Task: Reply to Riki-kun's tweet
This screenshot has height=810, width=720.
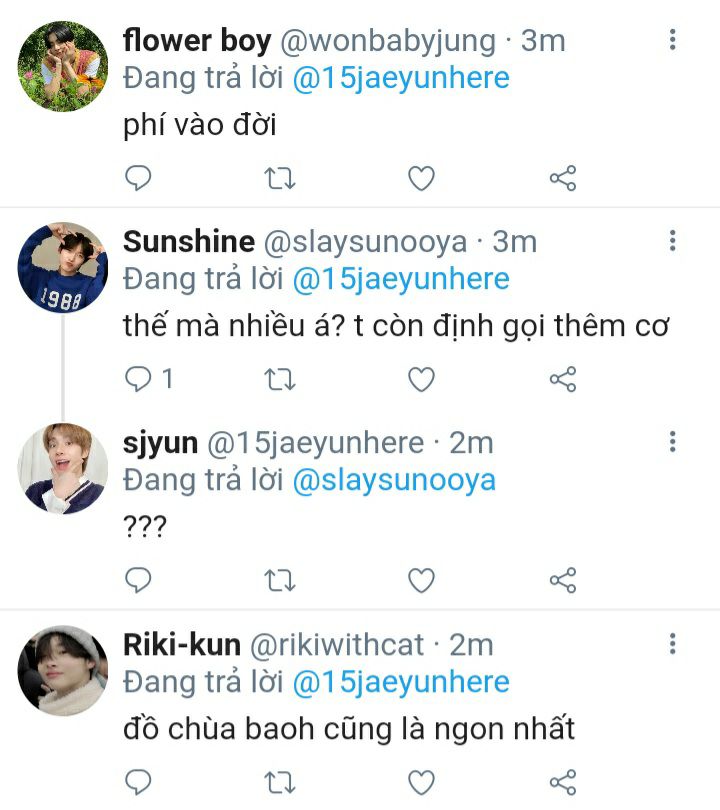Action: [x=140, y=781]
